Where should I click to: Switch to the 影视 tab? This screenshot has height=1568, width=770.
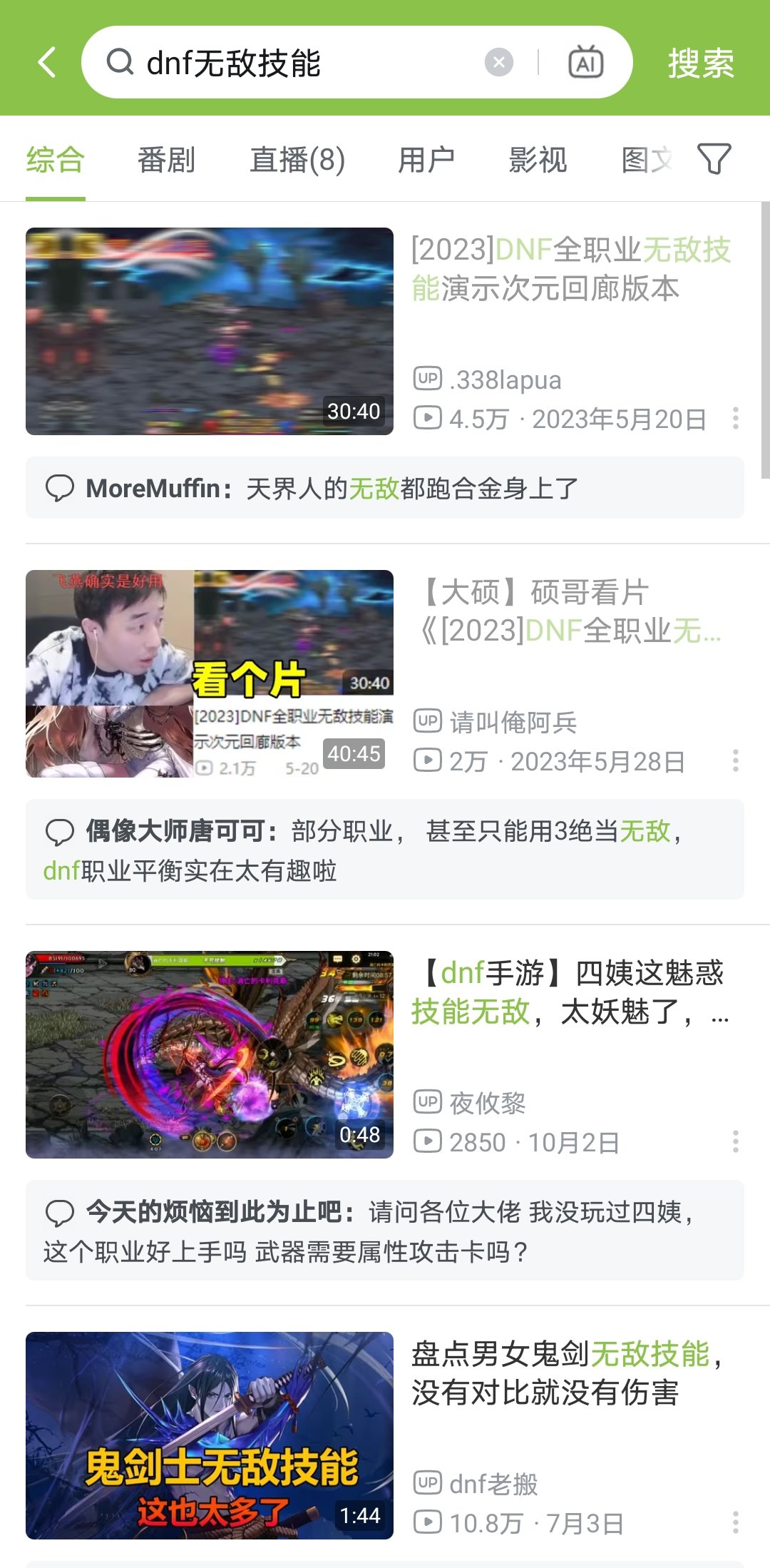point(538,159)
